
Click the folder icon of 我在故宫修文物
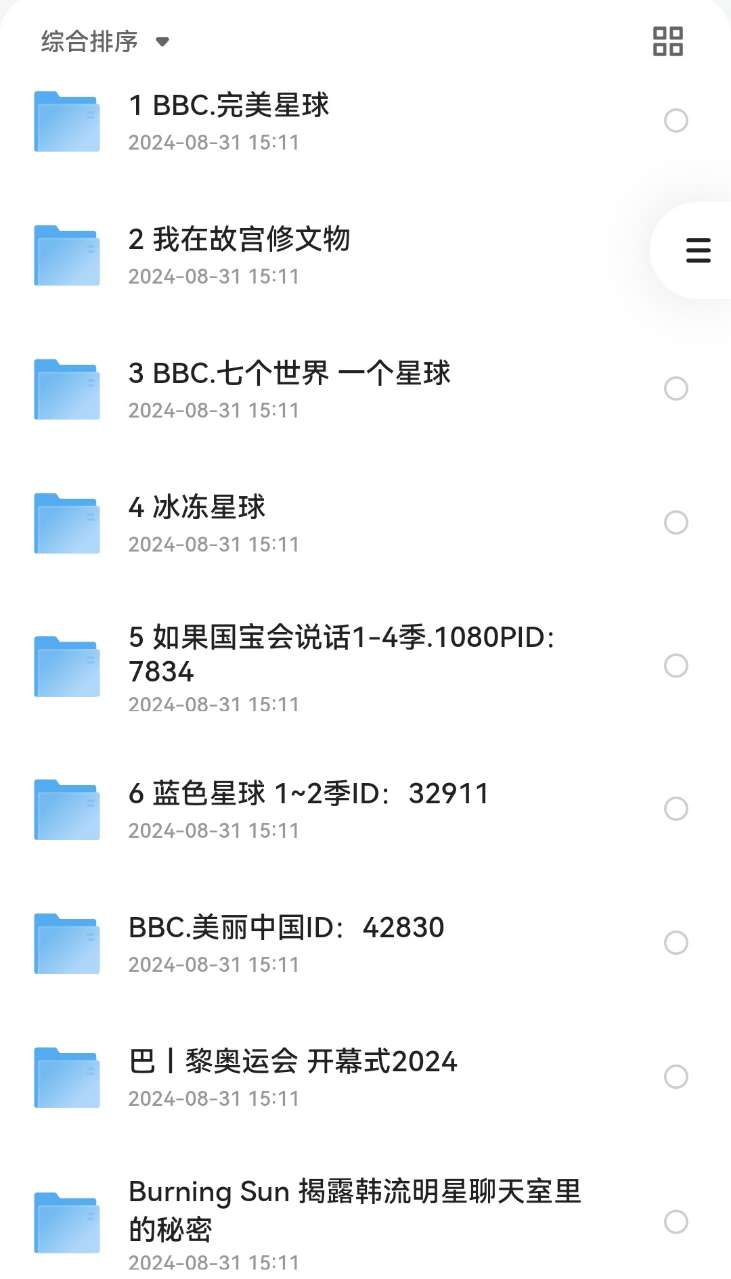click(x=66, y=254)
